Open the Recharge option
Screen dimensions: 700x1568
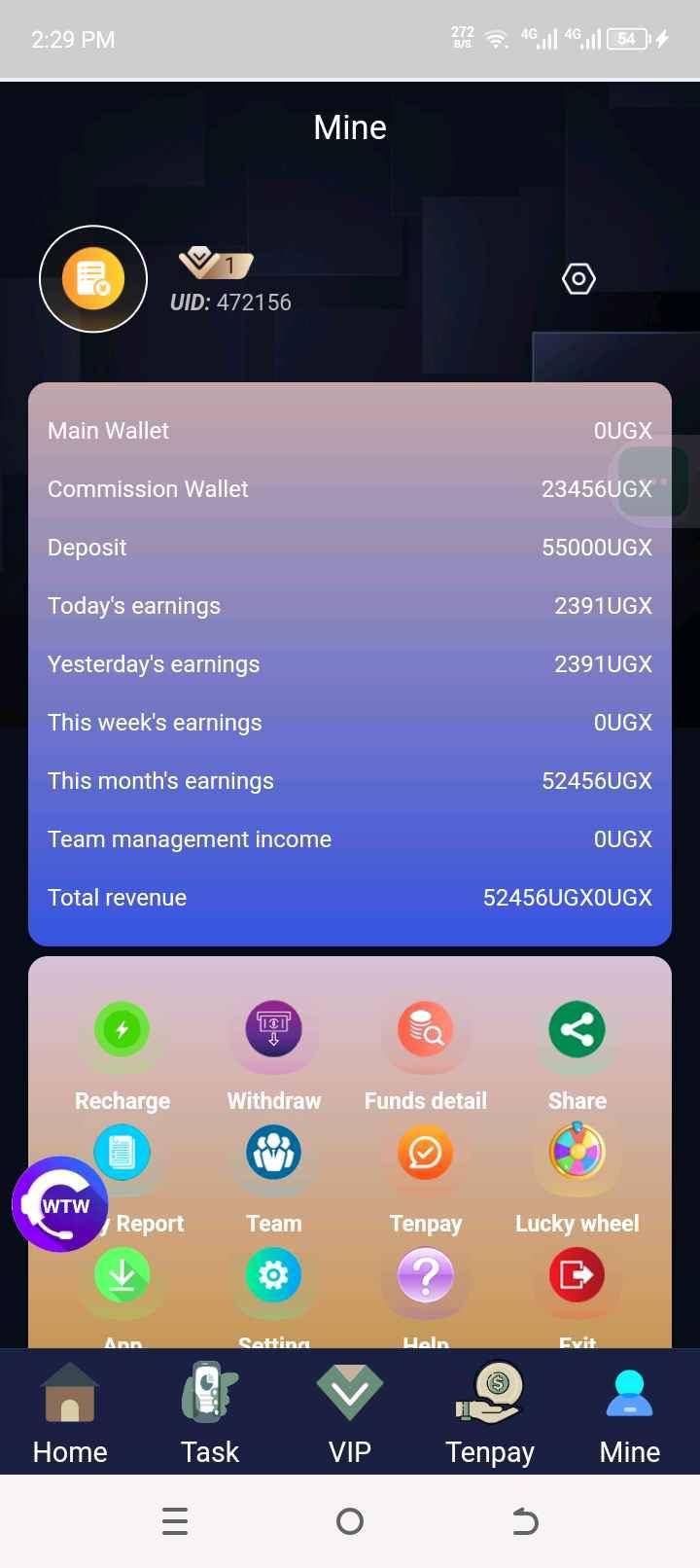tap(122, 1030)
